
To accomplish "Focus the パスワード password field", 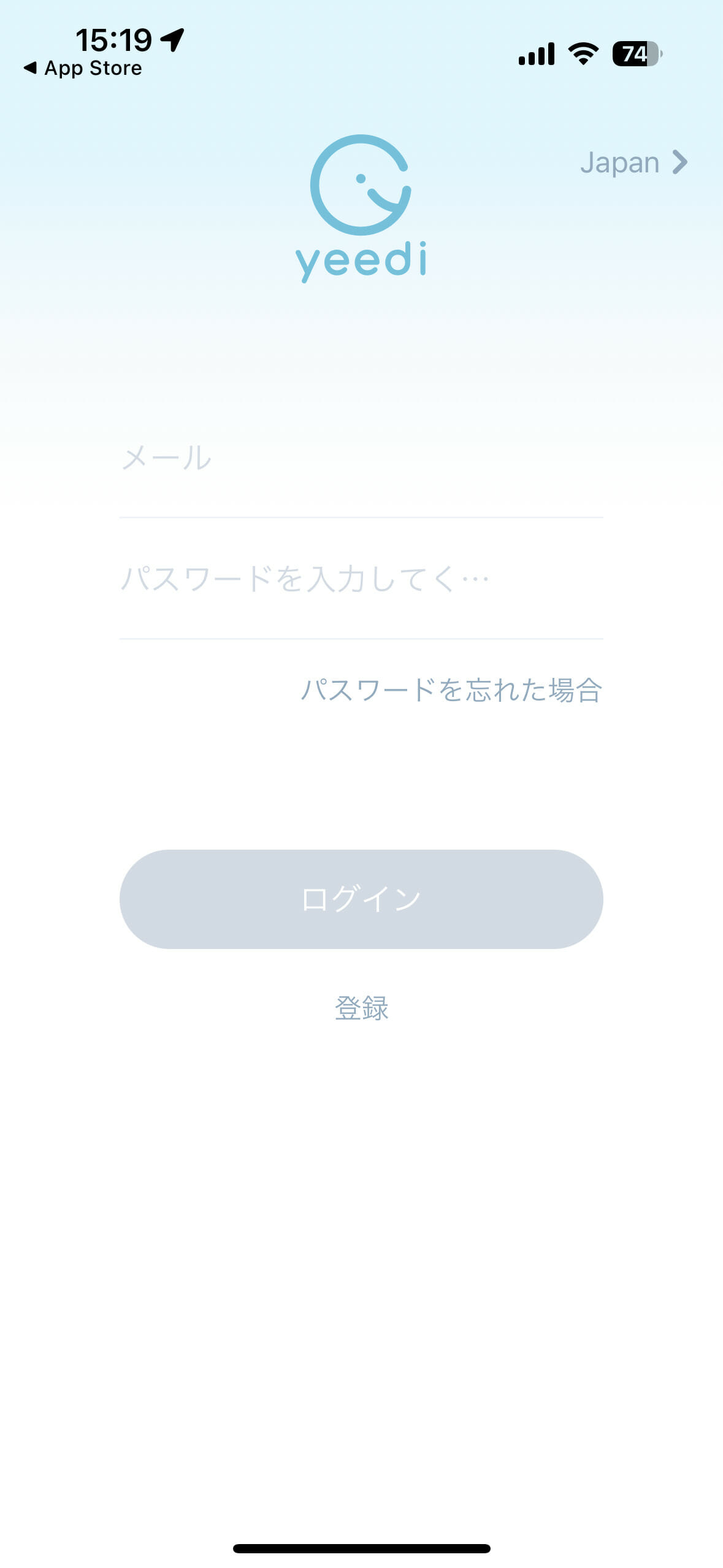I will click(361, 578).
